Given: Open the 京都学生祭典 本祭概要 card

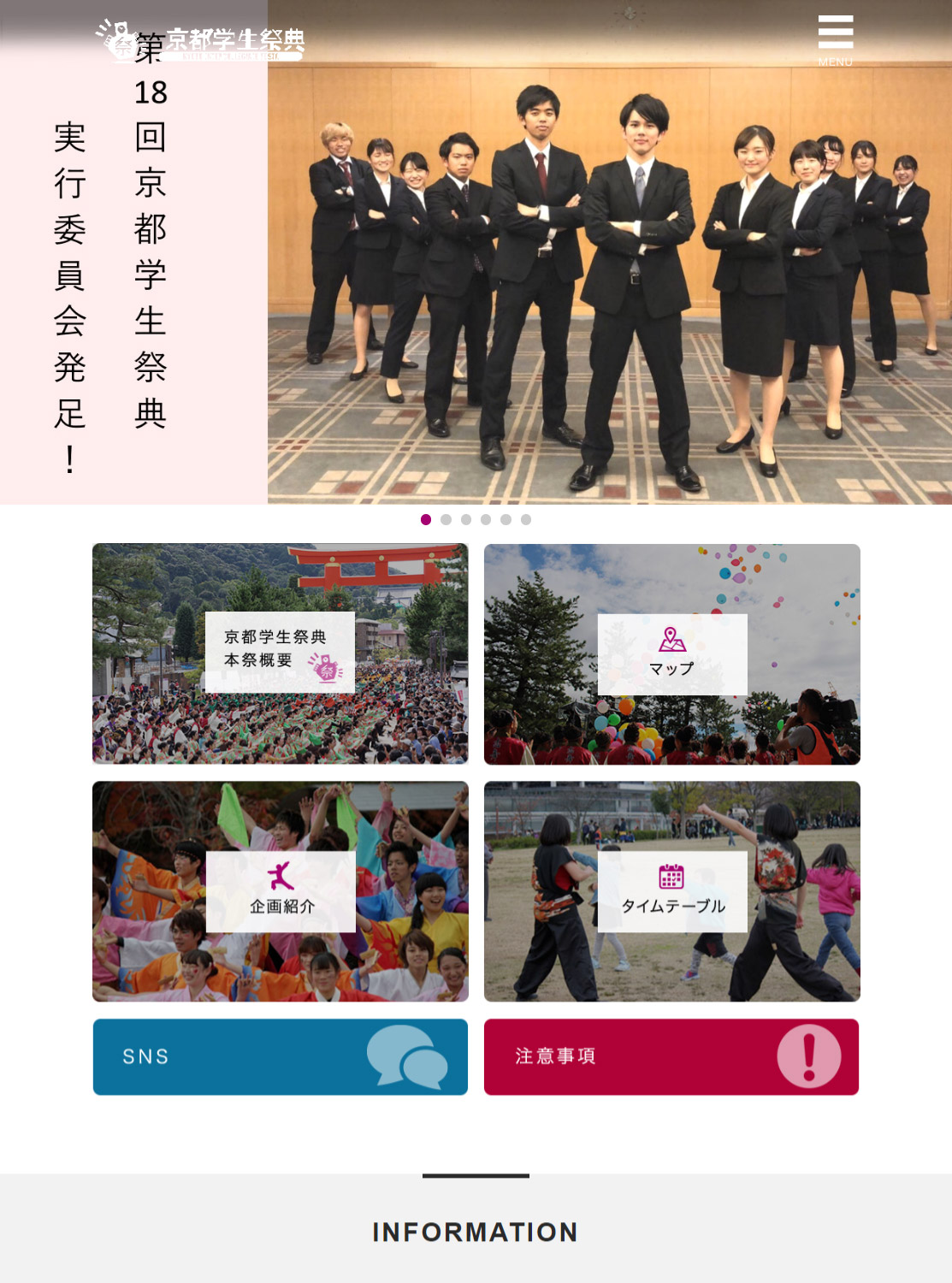Looking at the screenshot, I should [280, 653].
